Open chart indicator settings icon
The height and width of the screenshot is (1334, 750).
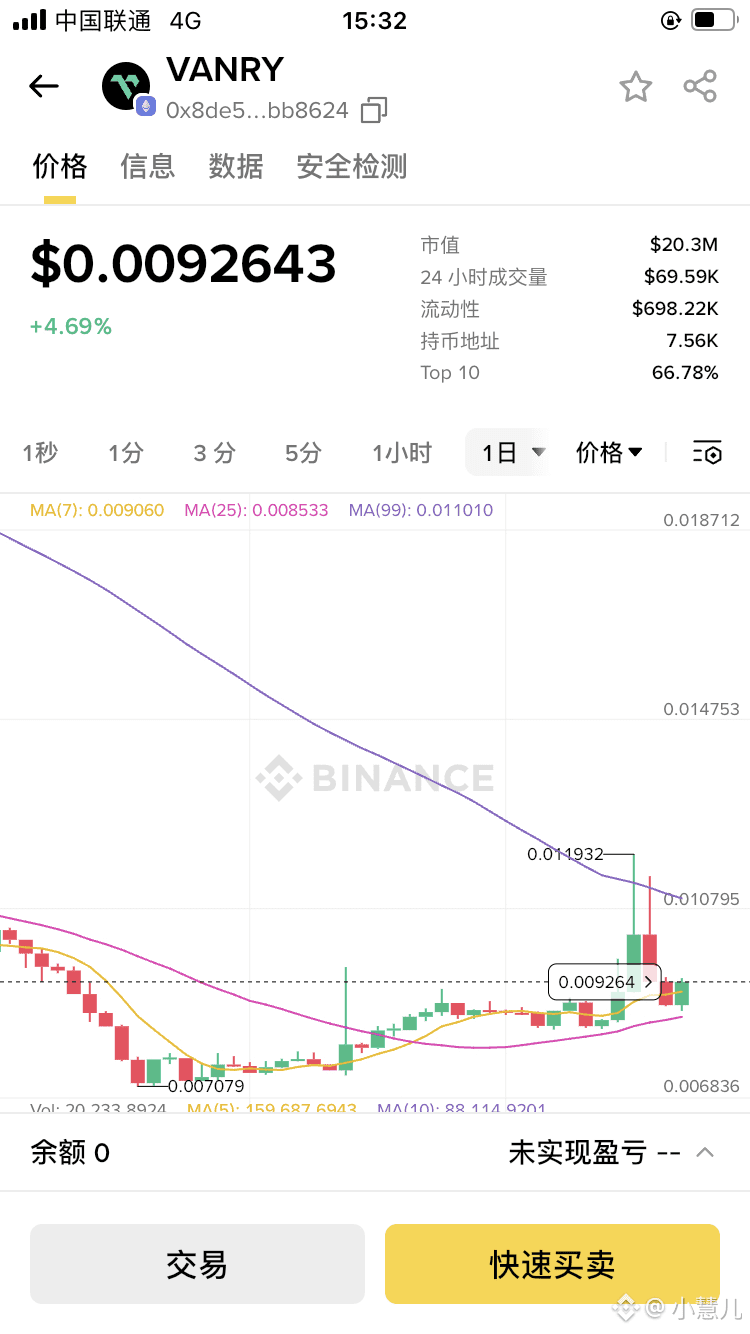pos(707,453)
